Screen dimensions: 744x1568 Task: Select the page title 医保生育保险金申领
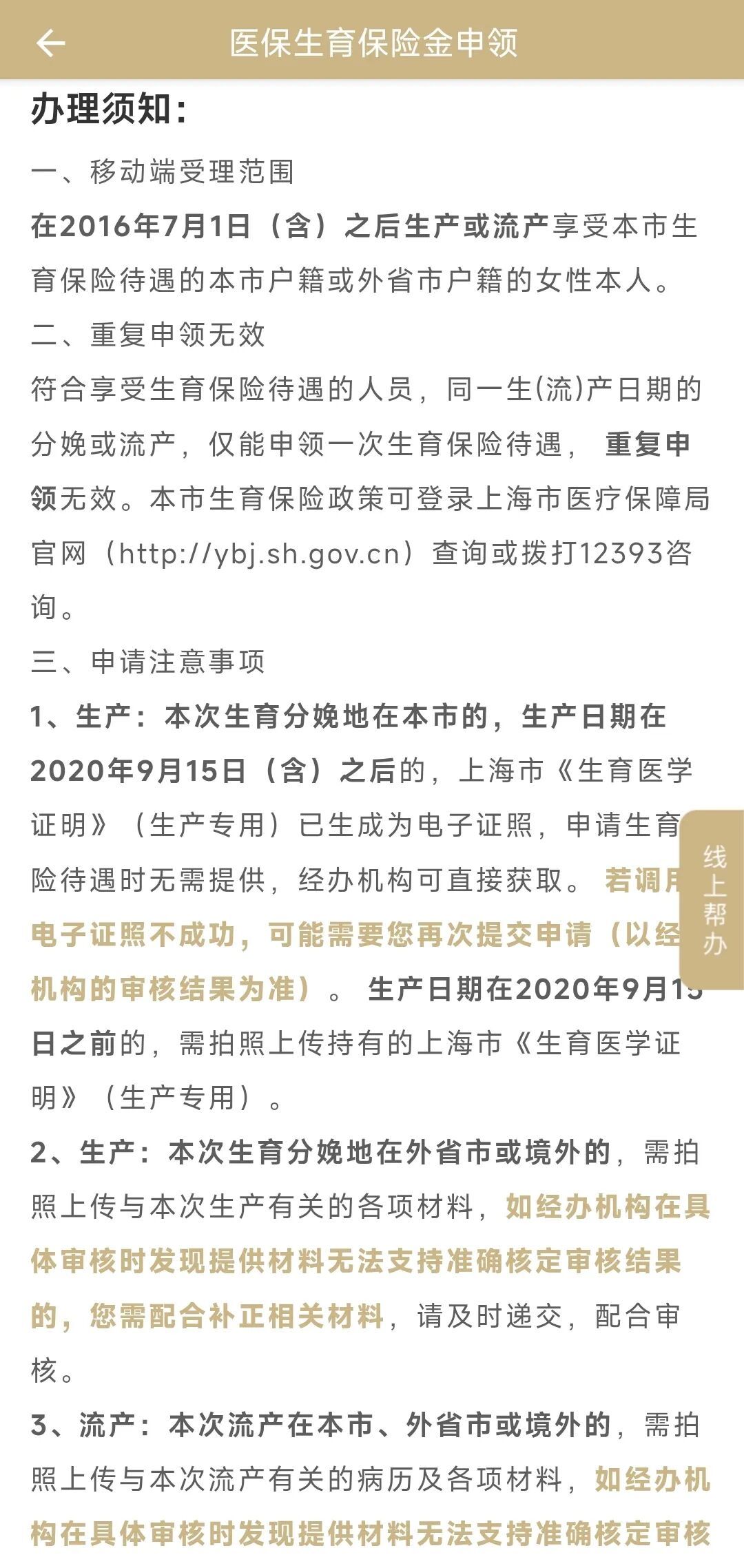(372, 43)
